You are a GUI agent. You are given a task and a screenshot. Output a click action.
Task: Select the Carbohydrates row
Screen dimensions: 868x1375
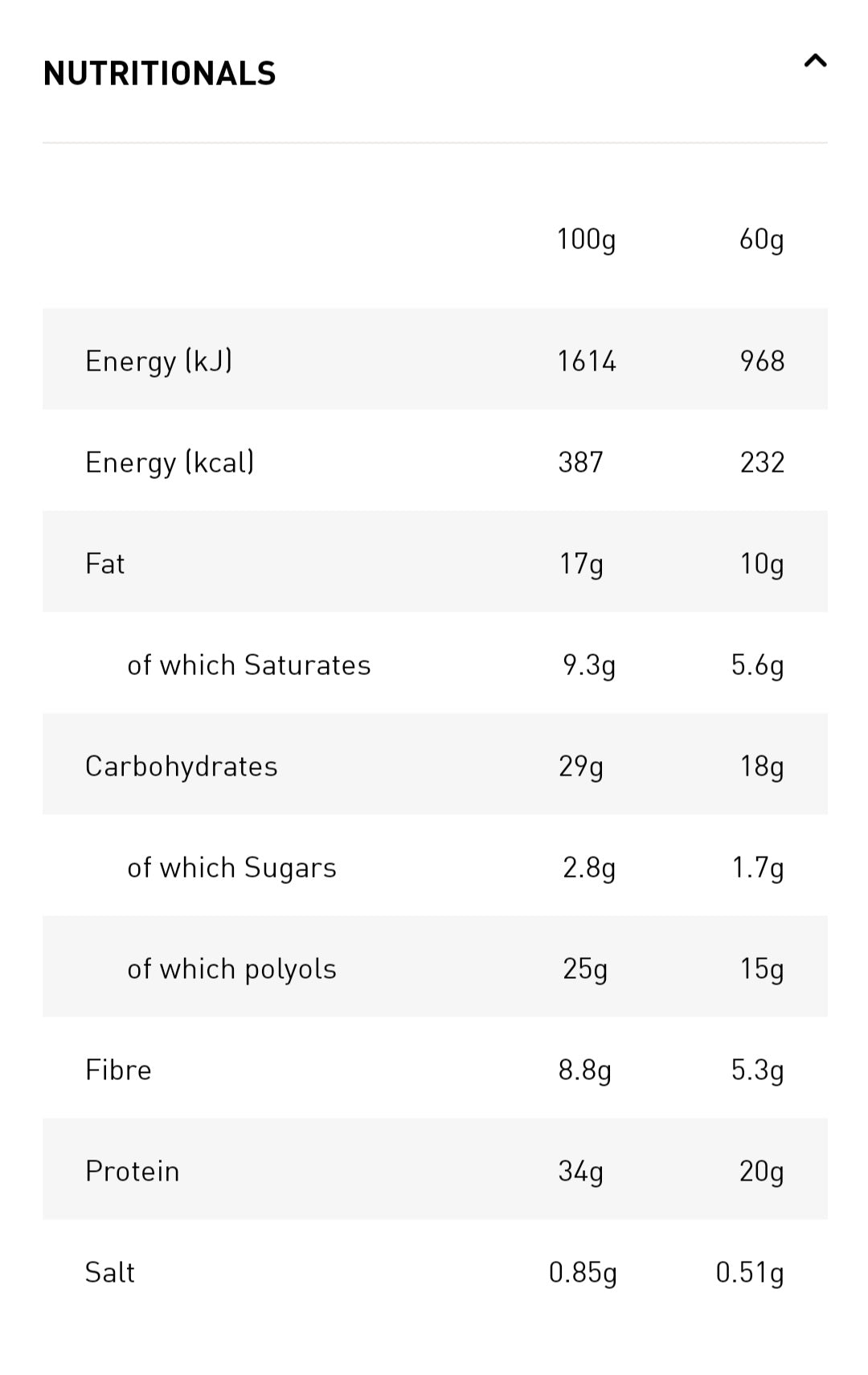coord(180,765)
